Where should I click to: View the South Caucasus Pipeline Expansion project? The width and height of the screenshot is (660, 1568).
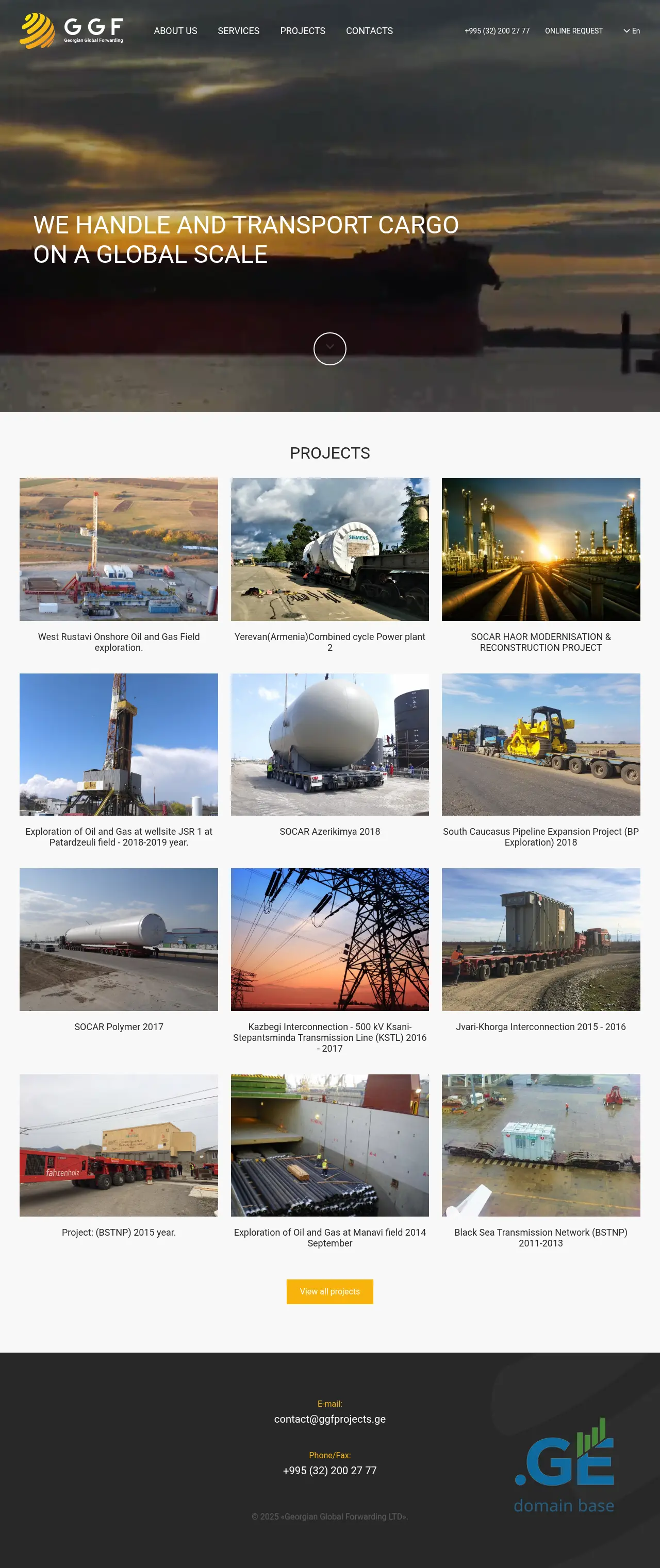click(541, 744)
